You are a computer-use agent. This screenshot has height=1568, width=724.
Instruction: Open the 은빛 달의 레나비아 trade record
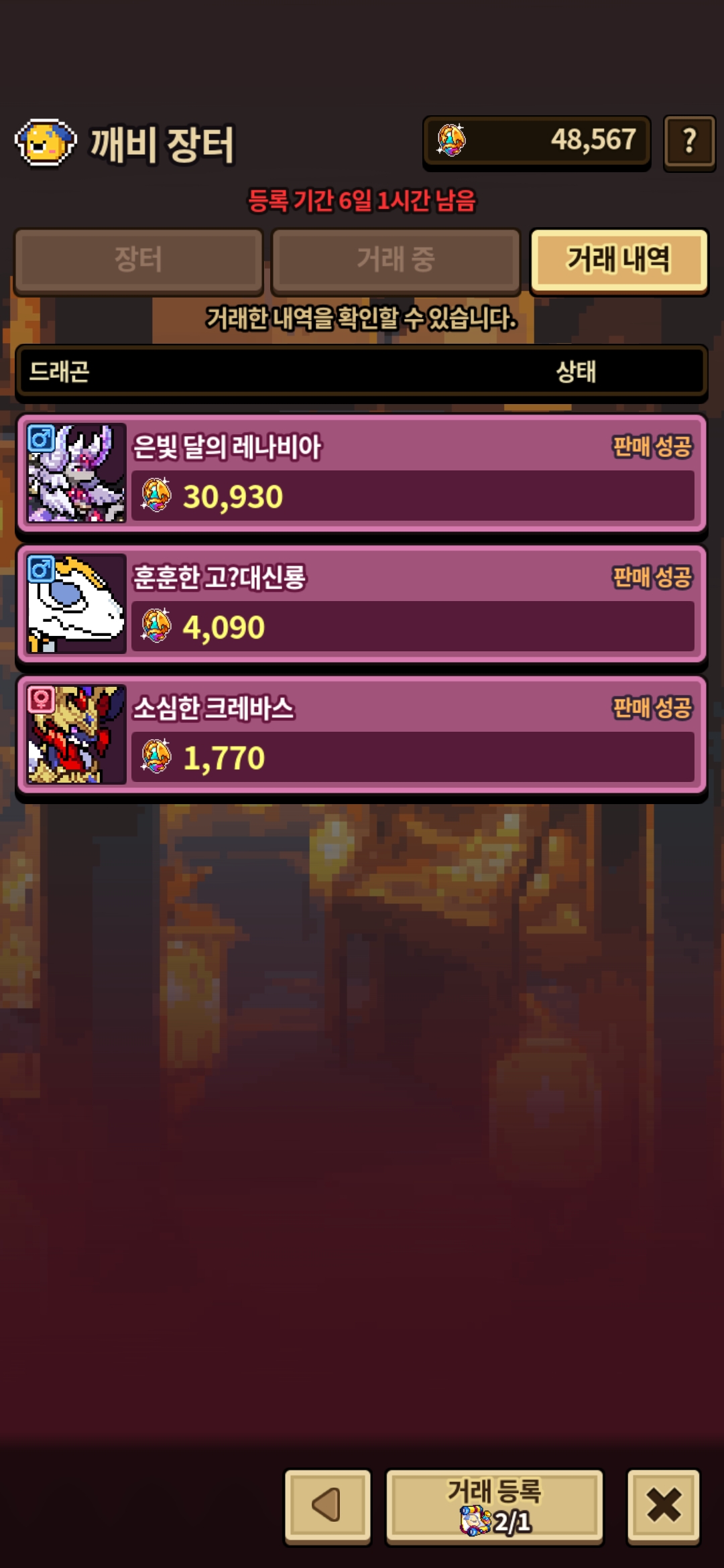point(362,474)
